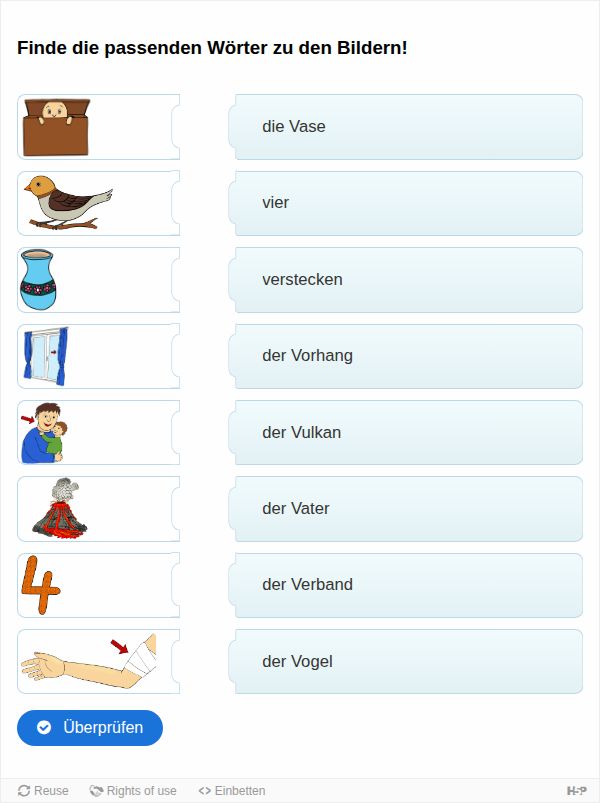Pick the 'verstecken' word card
600x803 pixels.
406,280
